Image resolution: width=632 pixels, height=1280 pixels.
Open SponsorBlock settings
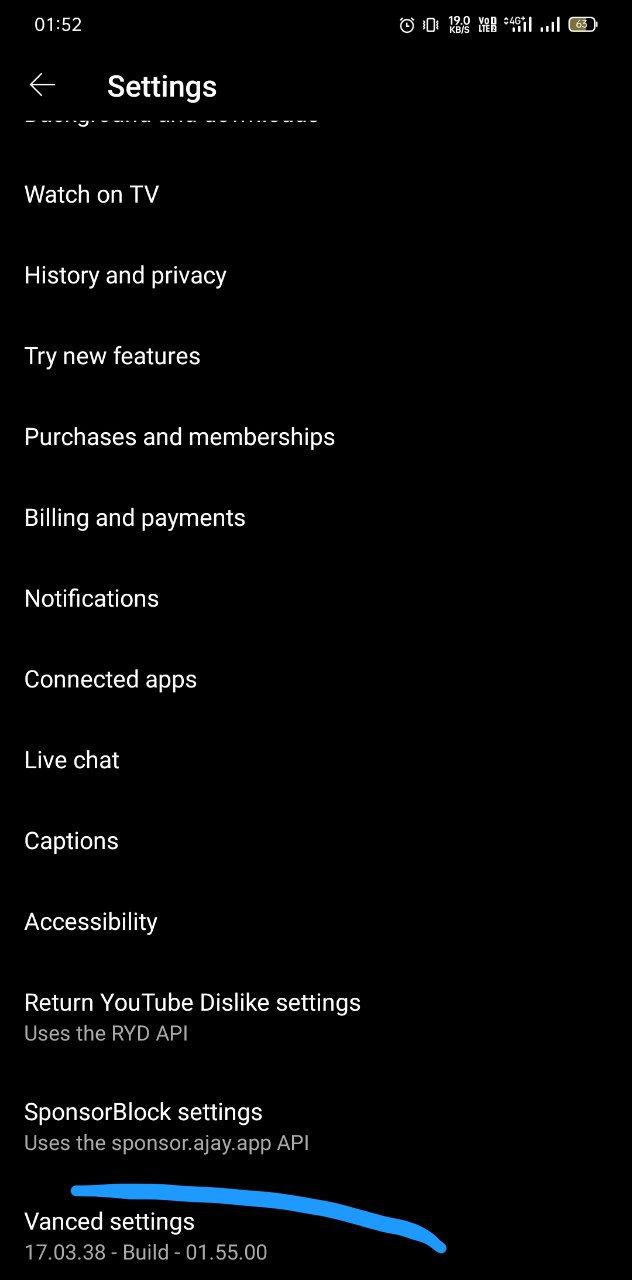click(x=316, y=1126)
